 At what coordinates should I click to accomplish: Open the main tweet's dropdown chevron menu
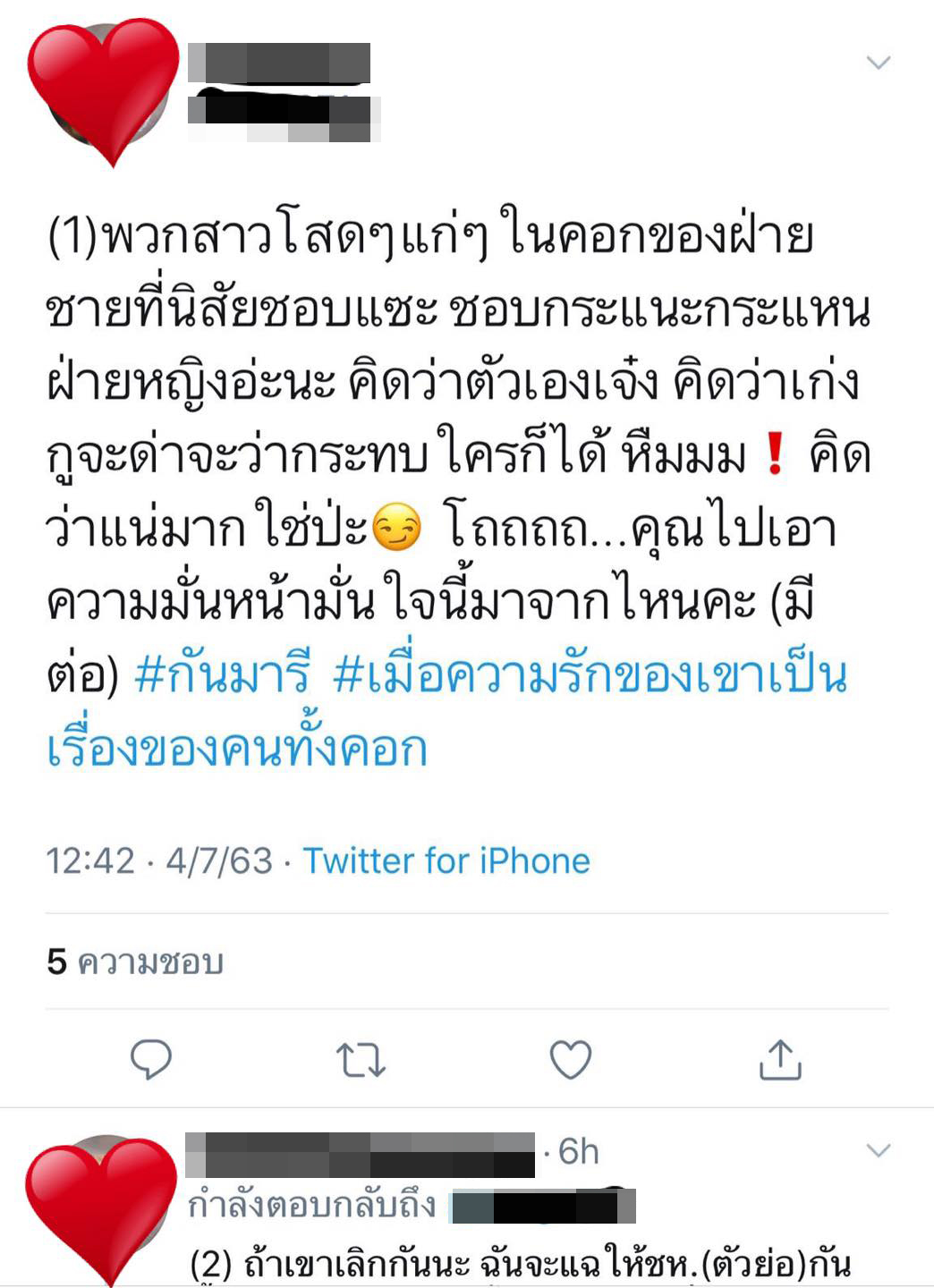pos(879,63)
